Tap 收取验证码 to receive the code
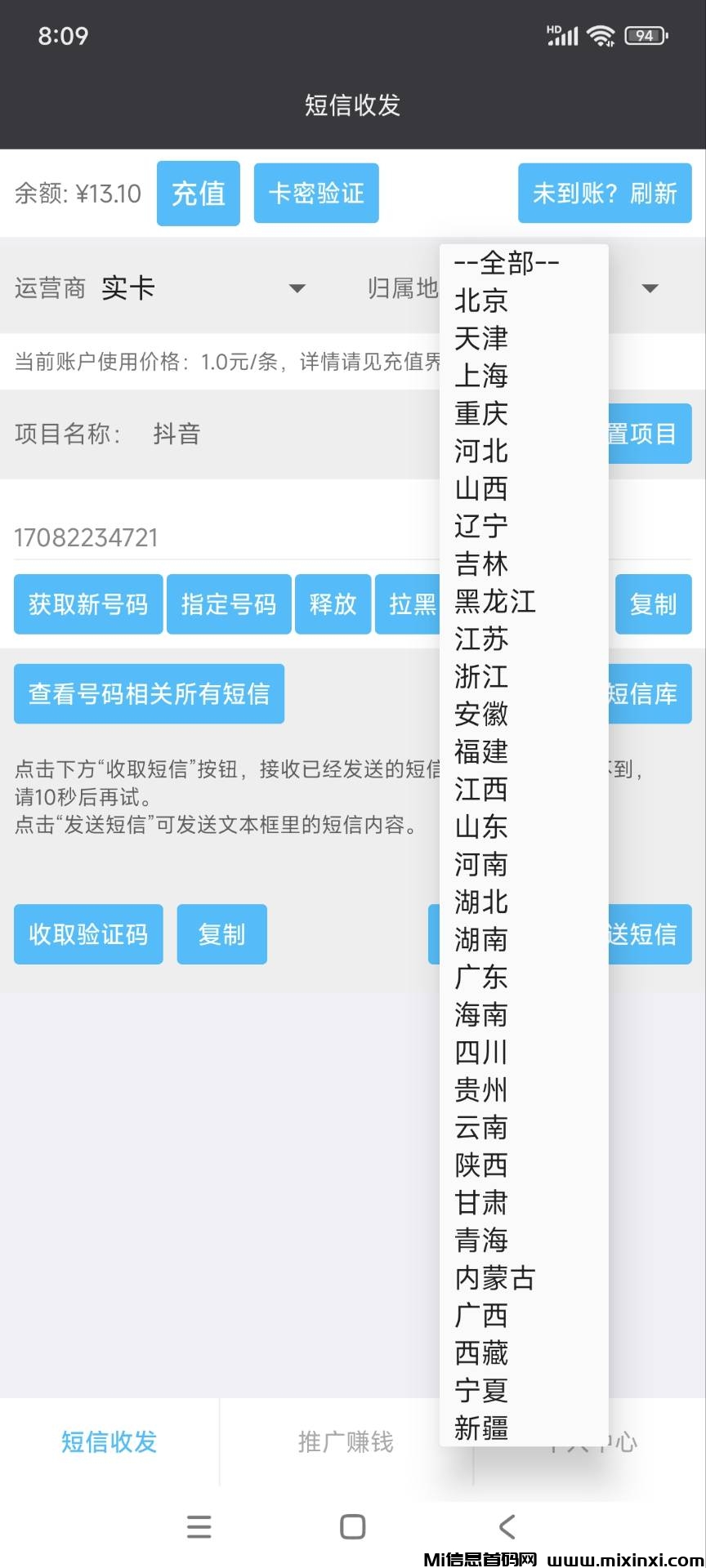The image size is (706, 1568). pyautogui.click(x=88, y=934)
